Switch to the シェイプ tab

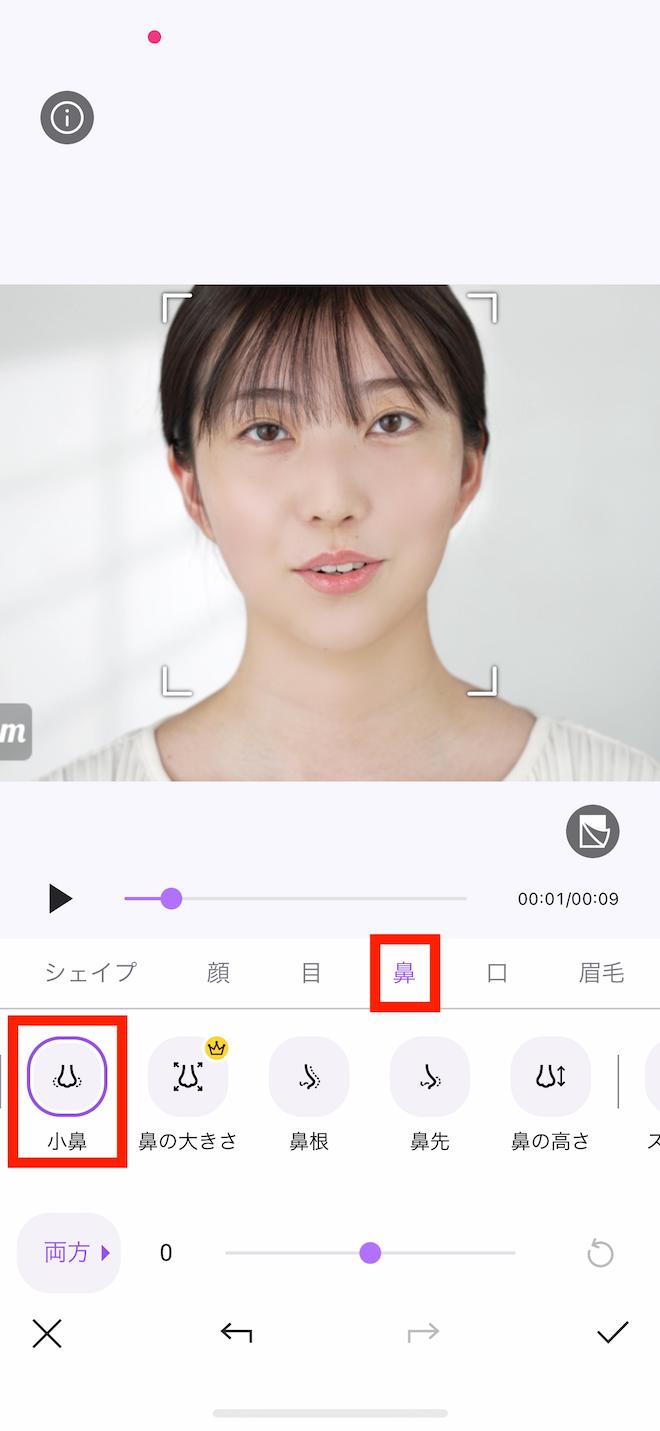(90, 973)
